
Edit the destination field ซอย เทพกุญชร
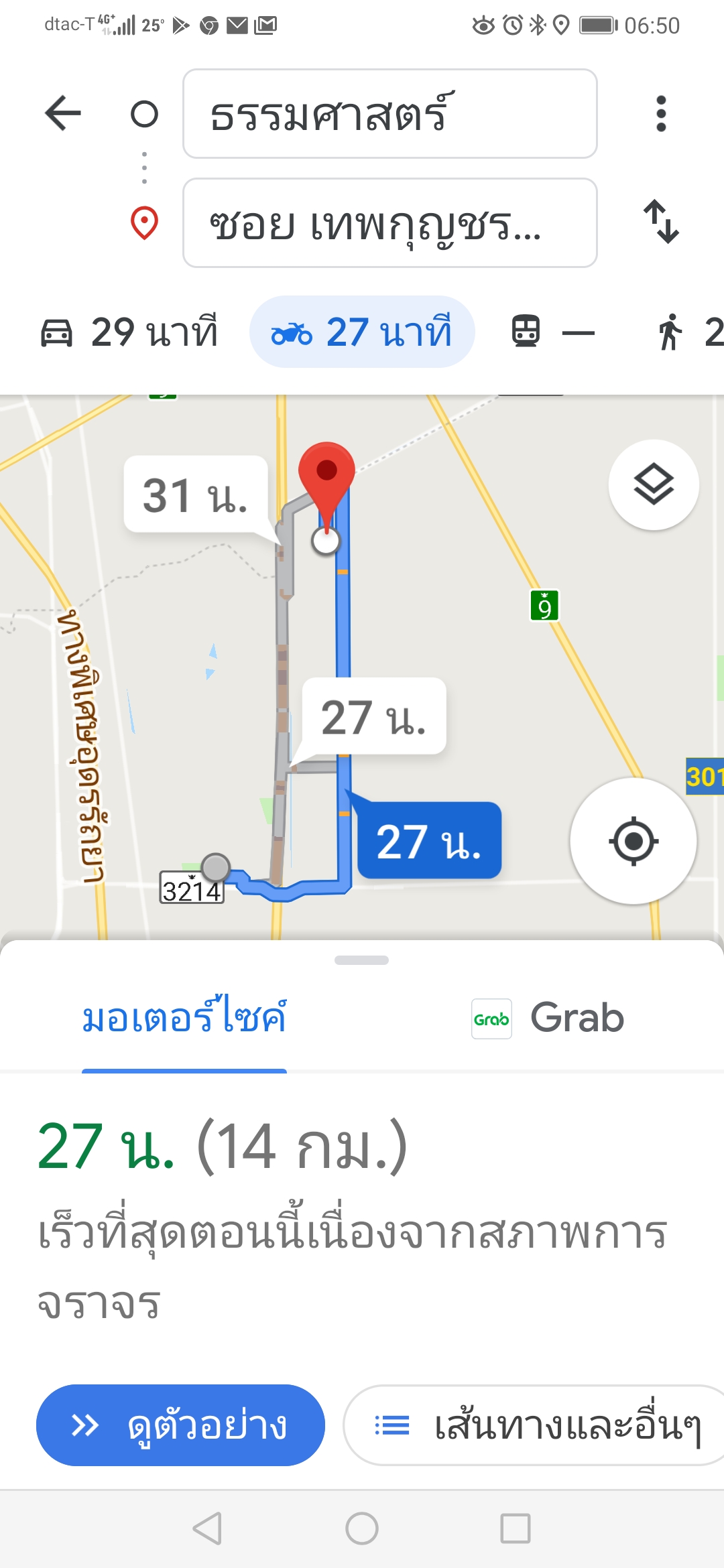click(389, 223)
